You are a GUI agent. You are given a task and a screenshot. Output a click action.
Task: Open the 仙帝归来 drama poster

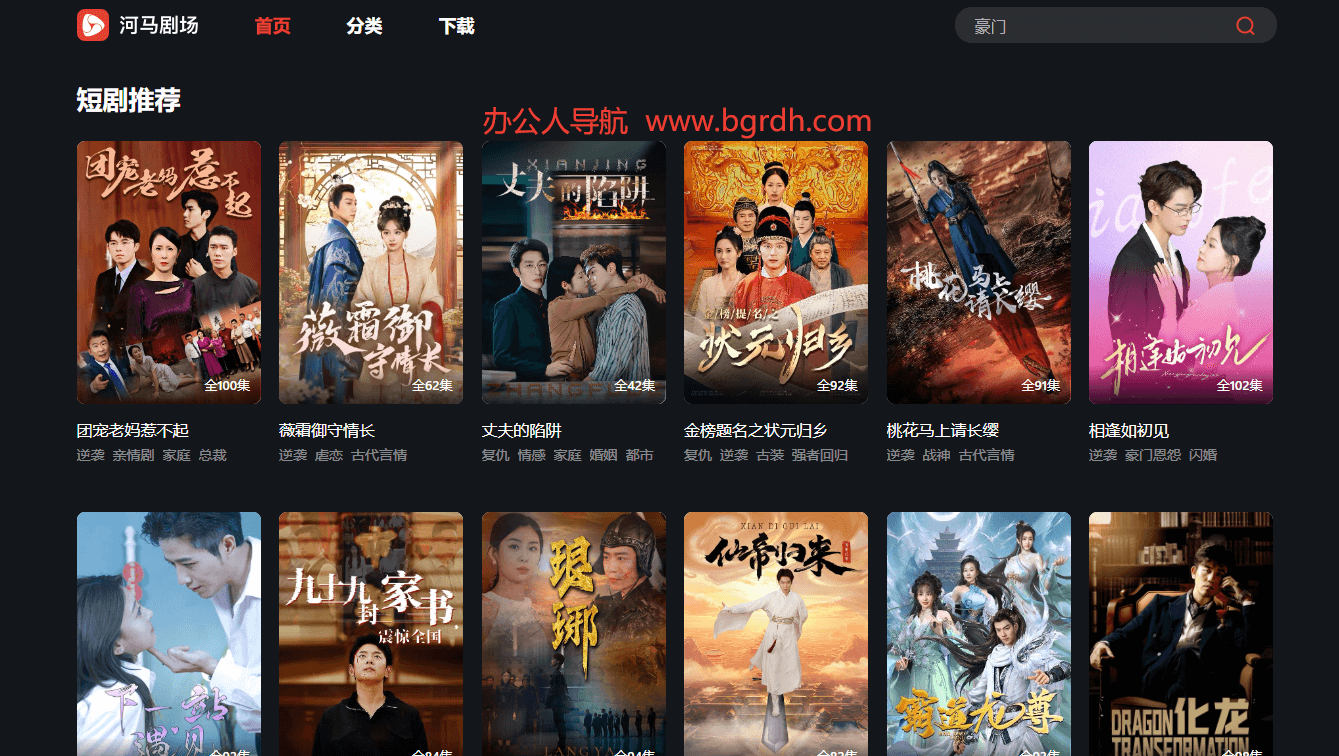click(776, 634)
